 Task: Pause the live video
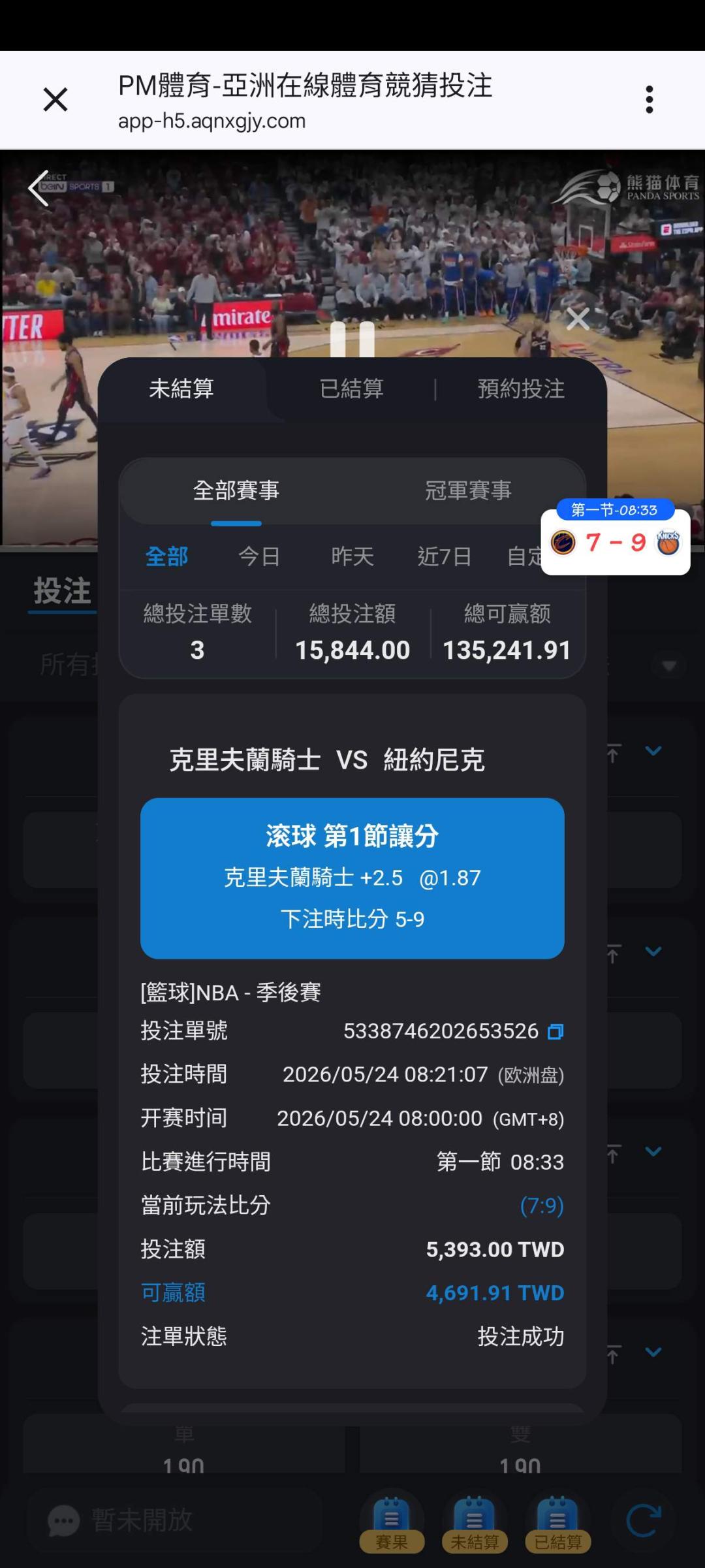pyautogui.click(x=352, y=340)
